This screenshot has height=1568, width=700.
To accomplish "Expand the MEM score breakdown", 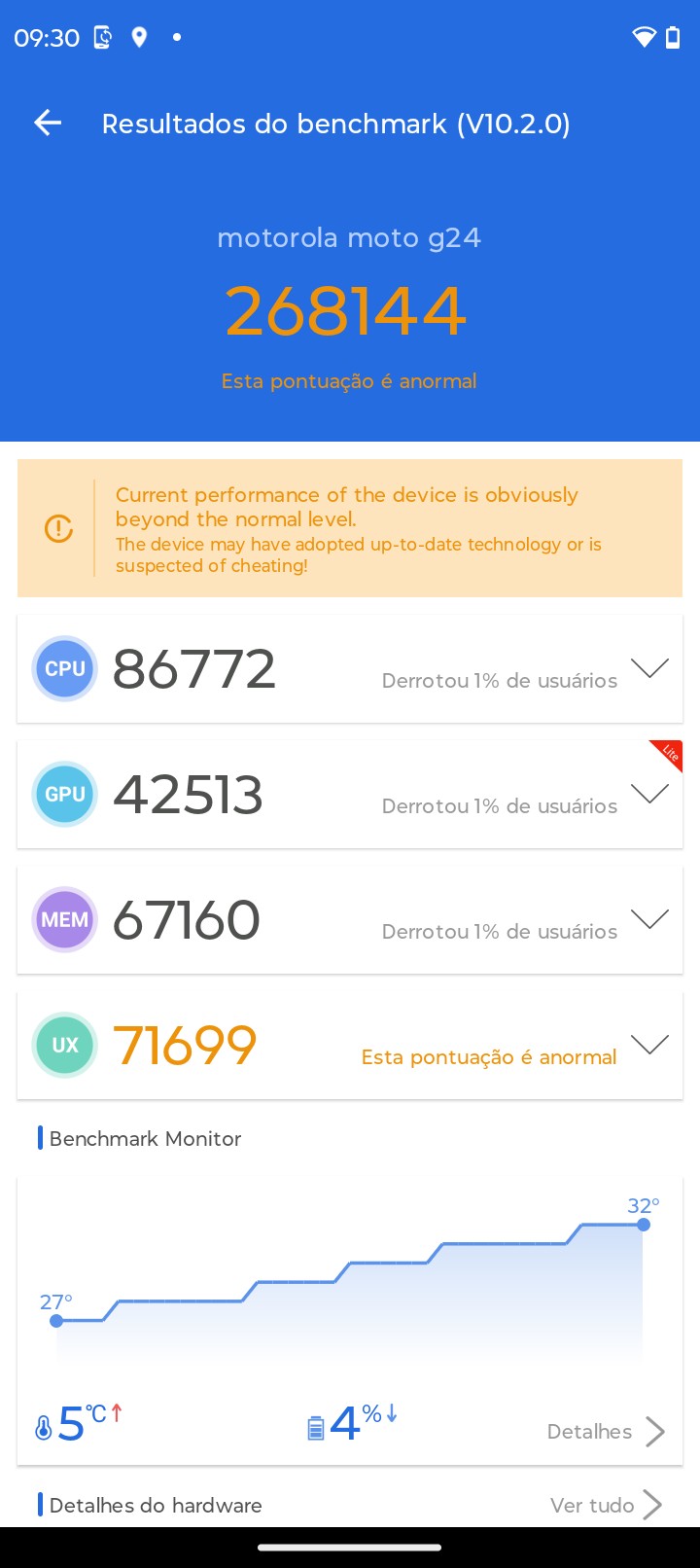I will pyautogui.click(x=649, y=919).
